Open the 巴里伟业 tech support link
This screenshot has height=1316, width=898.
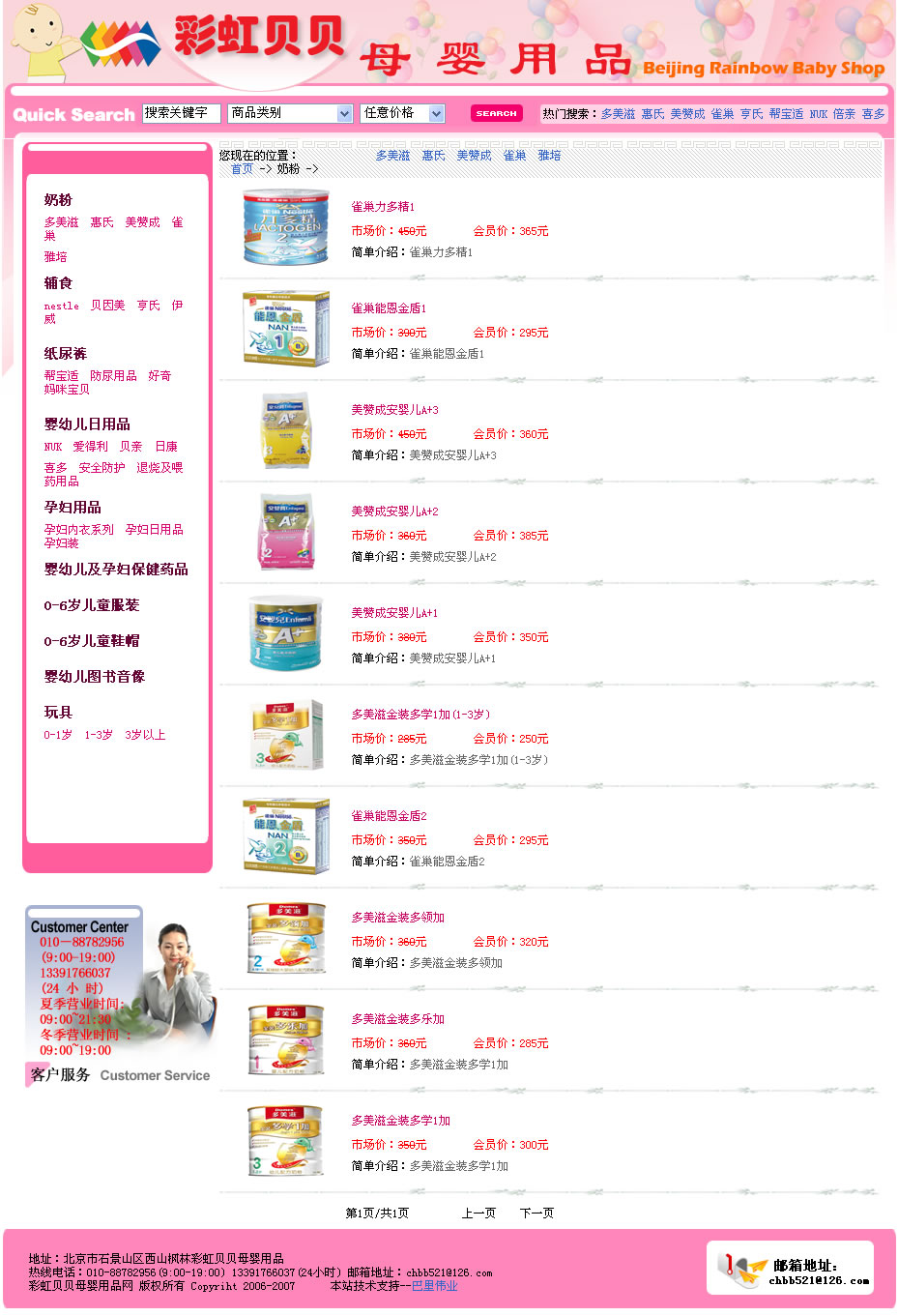click(434, 1286)
